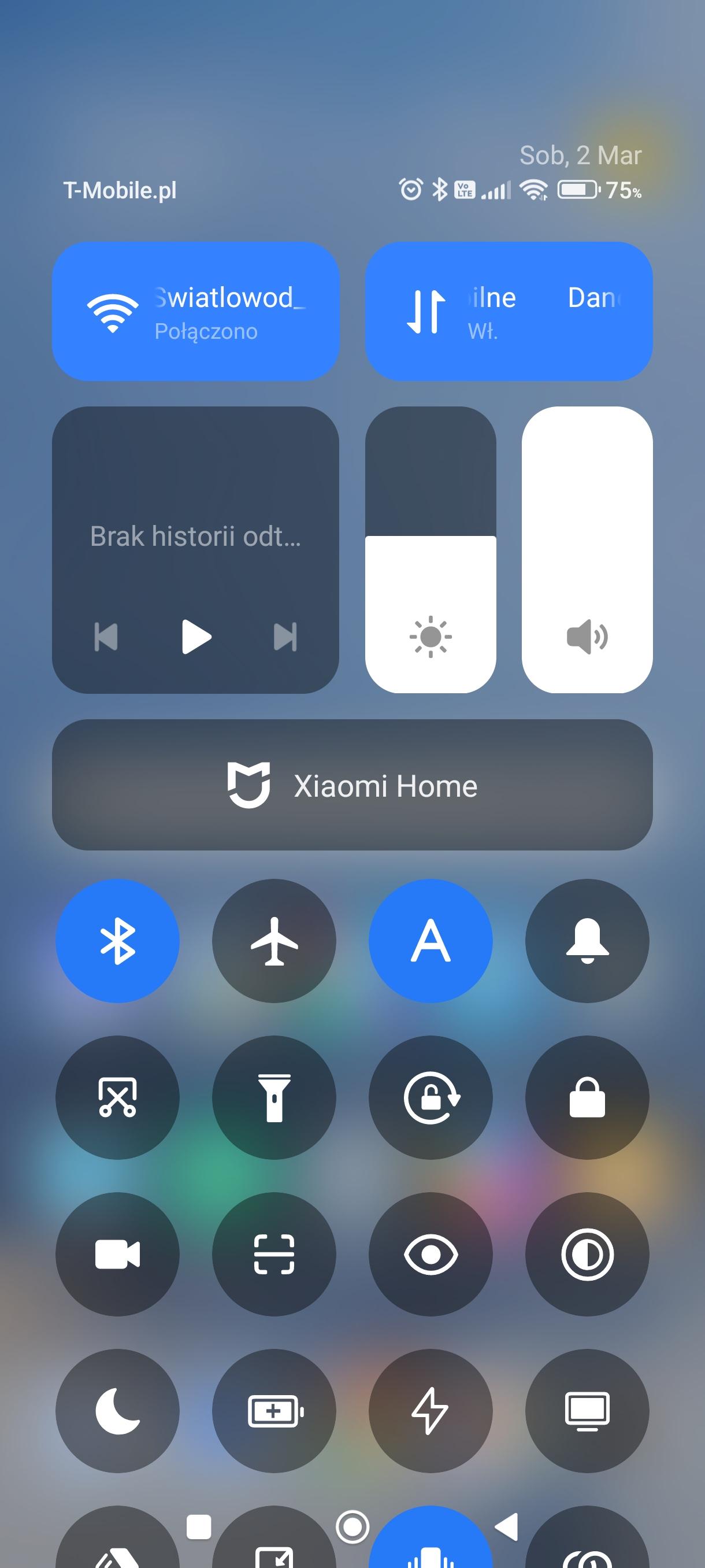Image resolution: width=705 pixels, height=1568 pixels.
Task: Enable Do Not Disturb with the moon tile
Action: click(117, 1411)
